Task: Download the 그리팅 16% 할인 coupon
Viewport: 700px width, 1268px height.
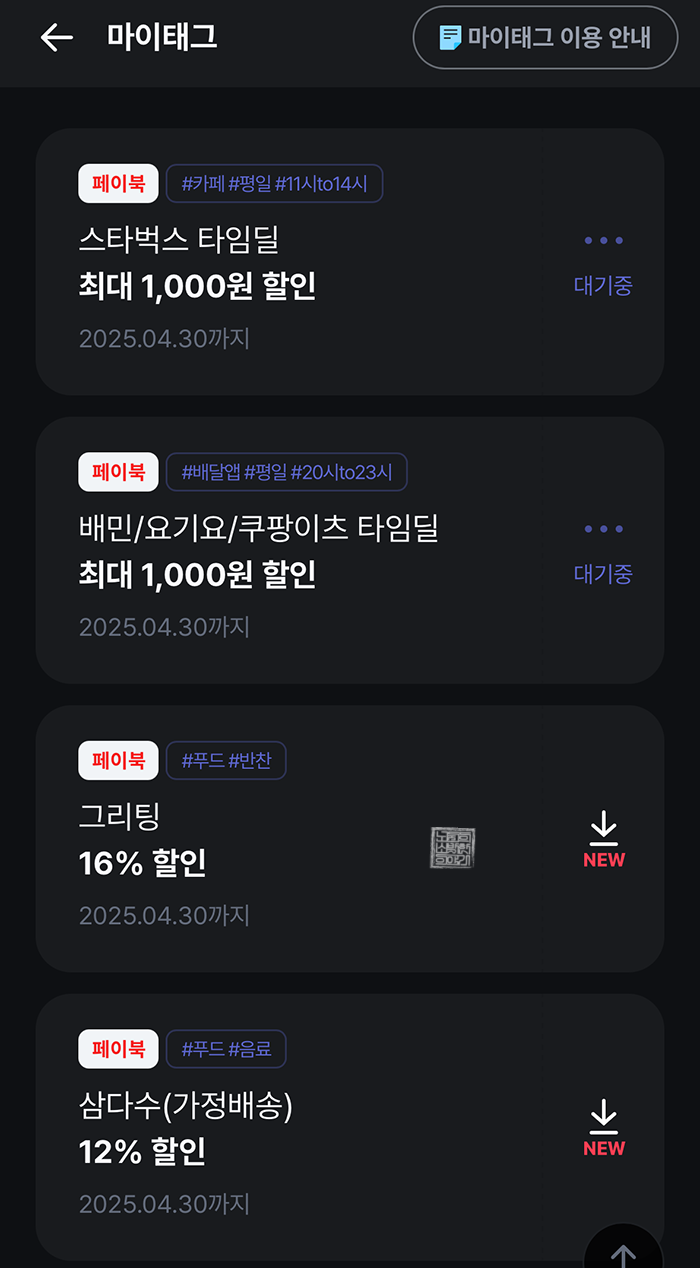Action: coord(603,838)
